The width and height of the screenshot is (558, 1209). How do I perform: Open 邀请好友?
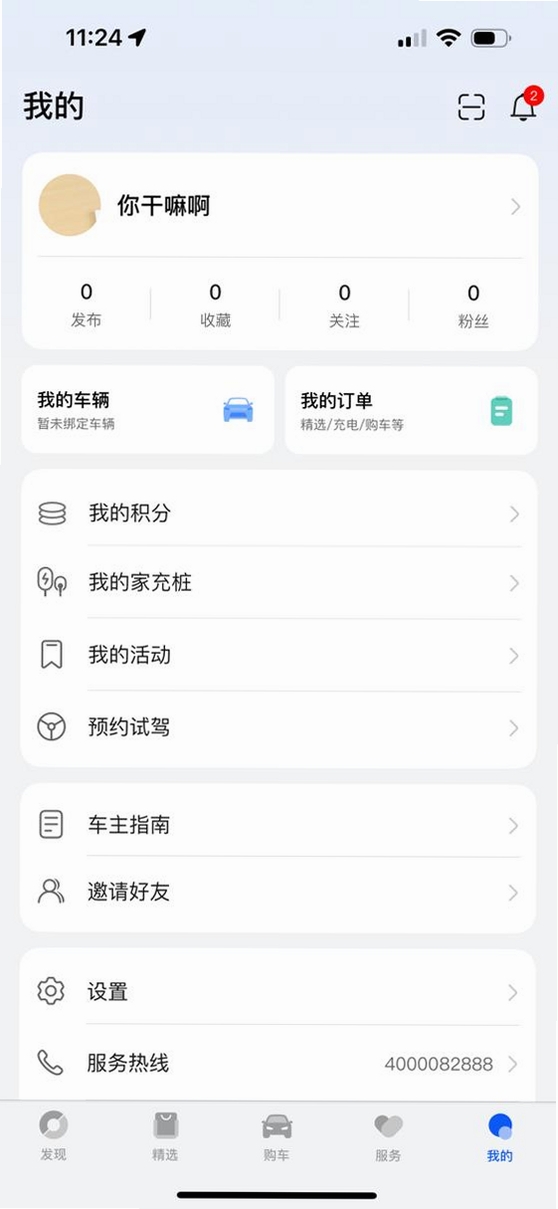tap(279, 892)
